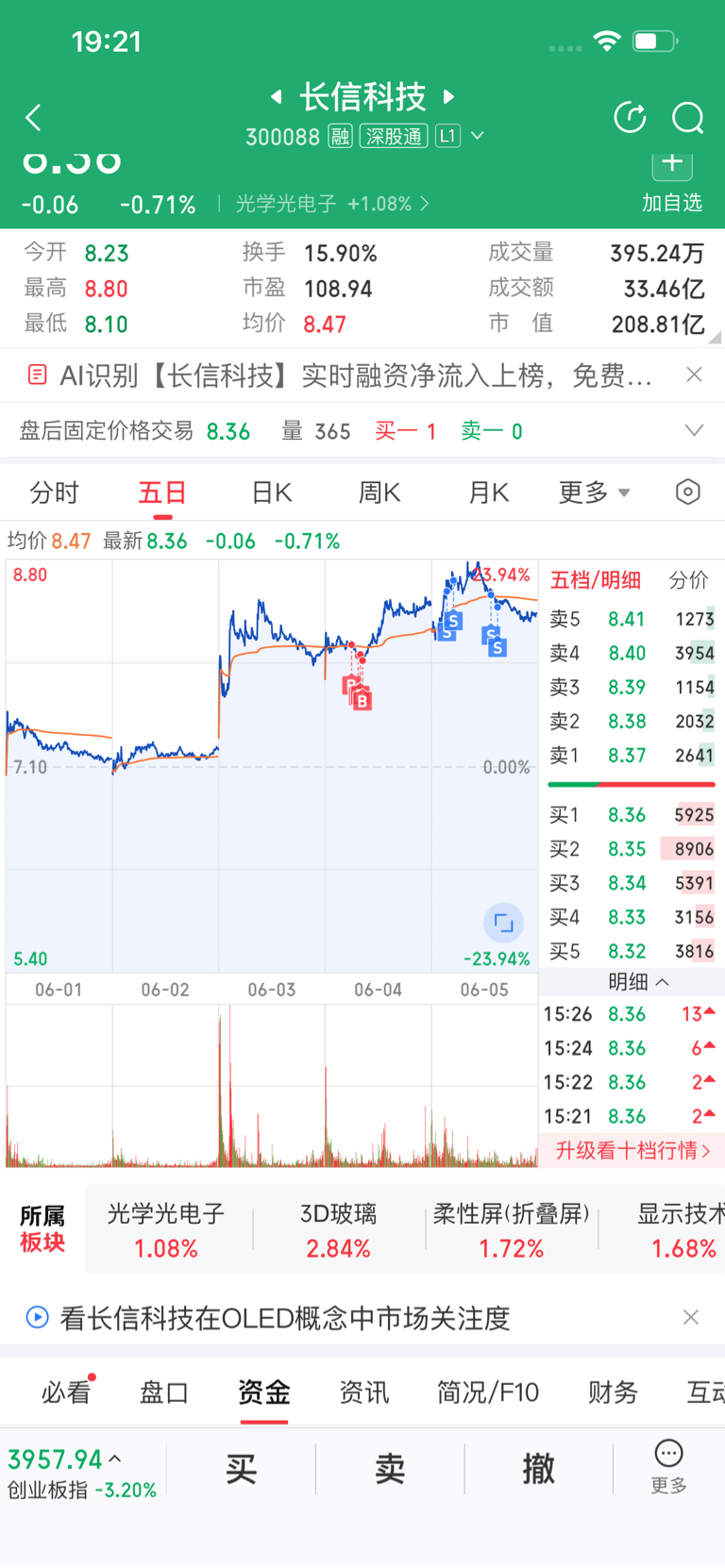Switch order book to 分价 view

(x=688, y=580)
